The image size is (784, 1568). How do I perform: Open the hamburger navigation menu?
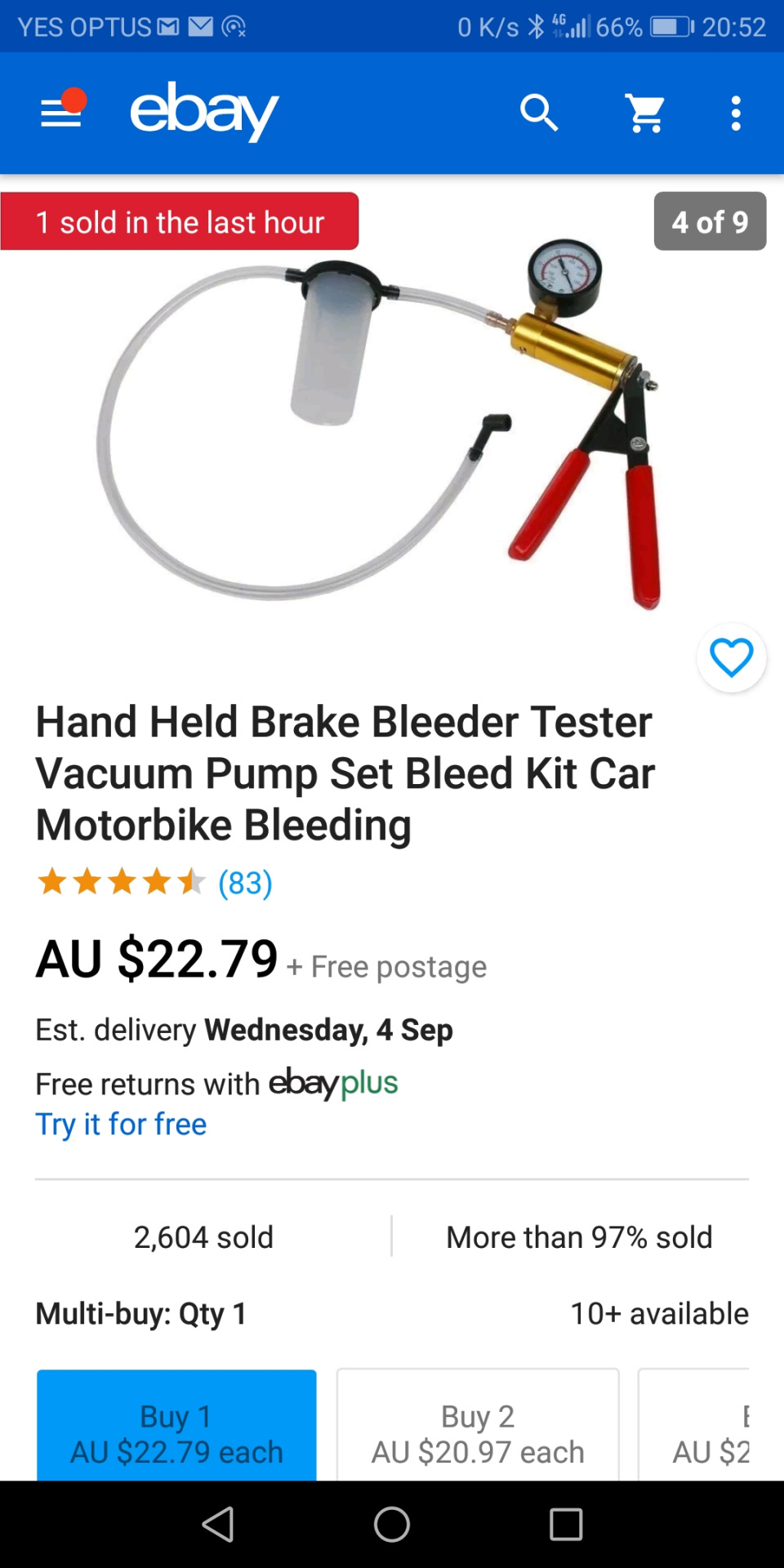pos(62,113)
